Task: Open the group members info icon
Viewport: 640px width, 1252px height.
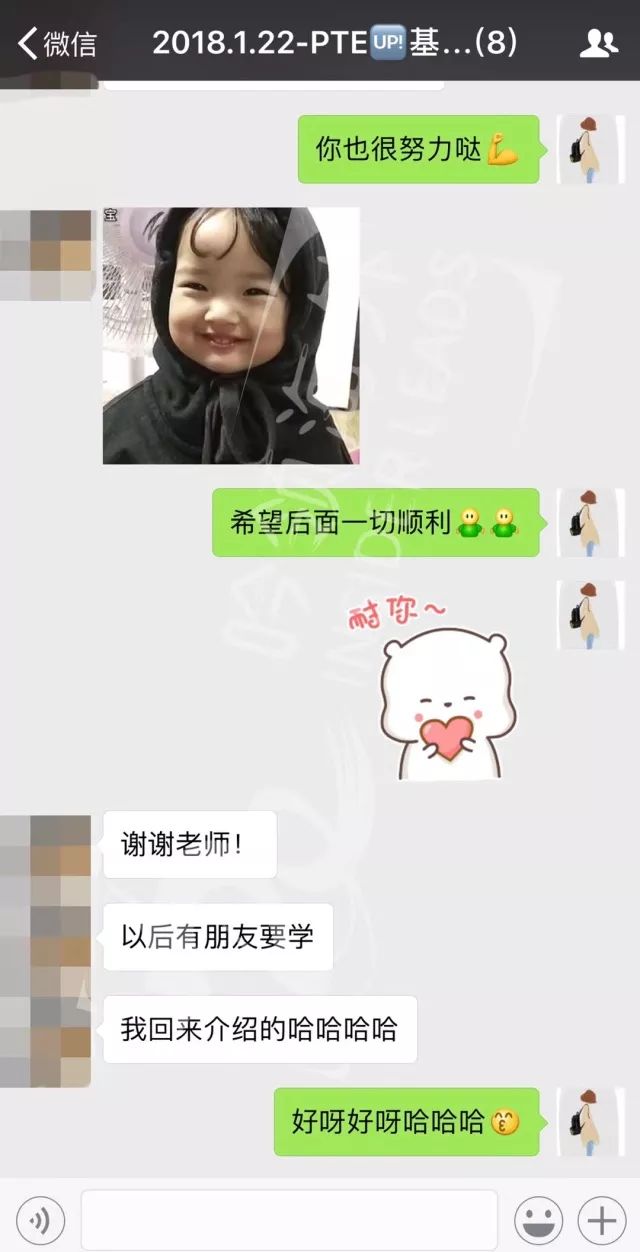Action: [598, 43]
